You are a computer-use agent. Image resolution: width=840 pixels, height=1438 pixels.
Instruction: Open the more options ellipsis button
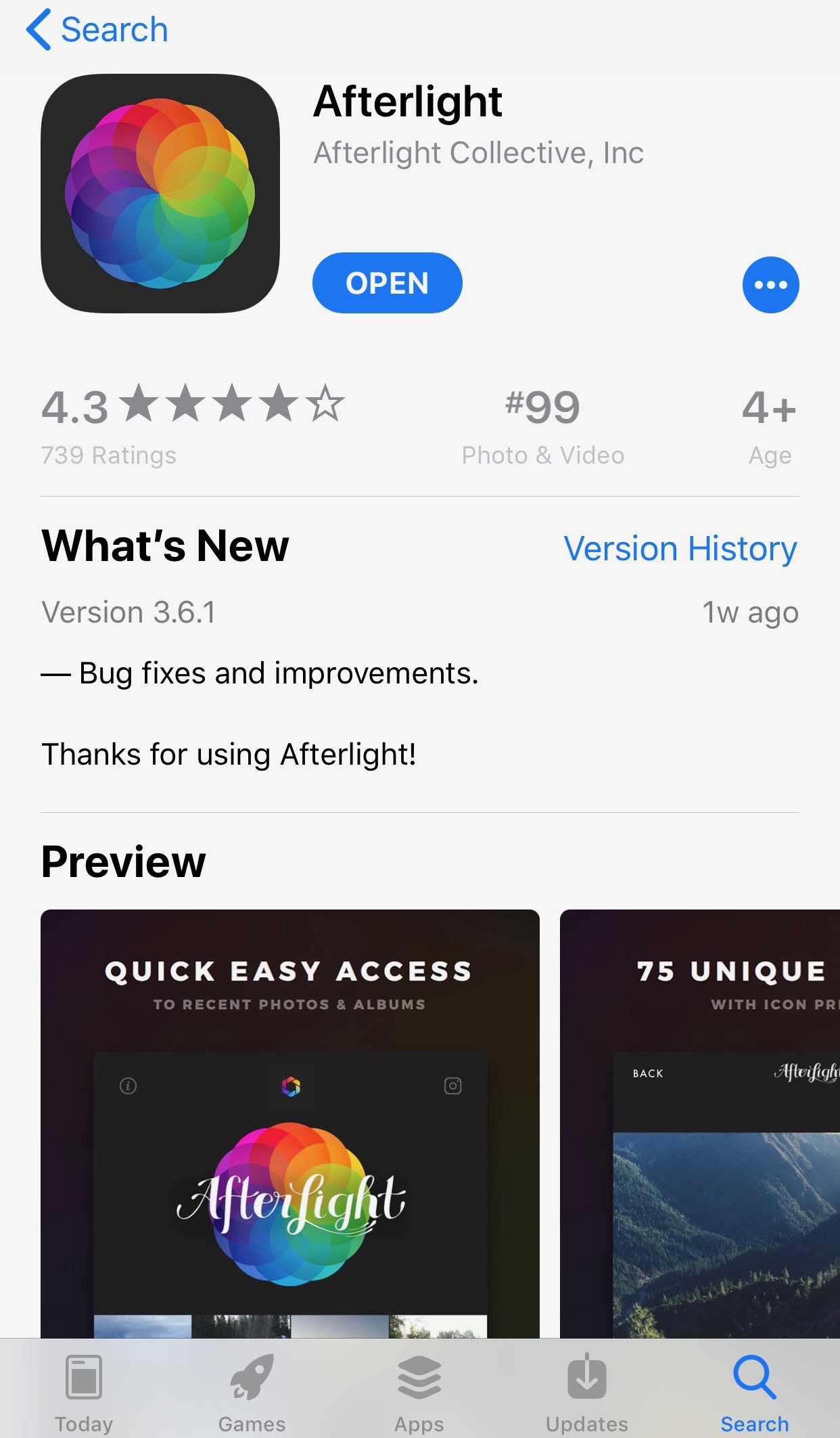pos(770,285)
